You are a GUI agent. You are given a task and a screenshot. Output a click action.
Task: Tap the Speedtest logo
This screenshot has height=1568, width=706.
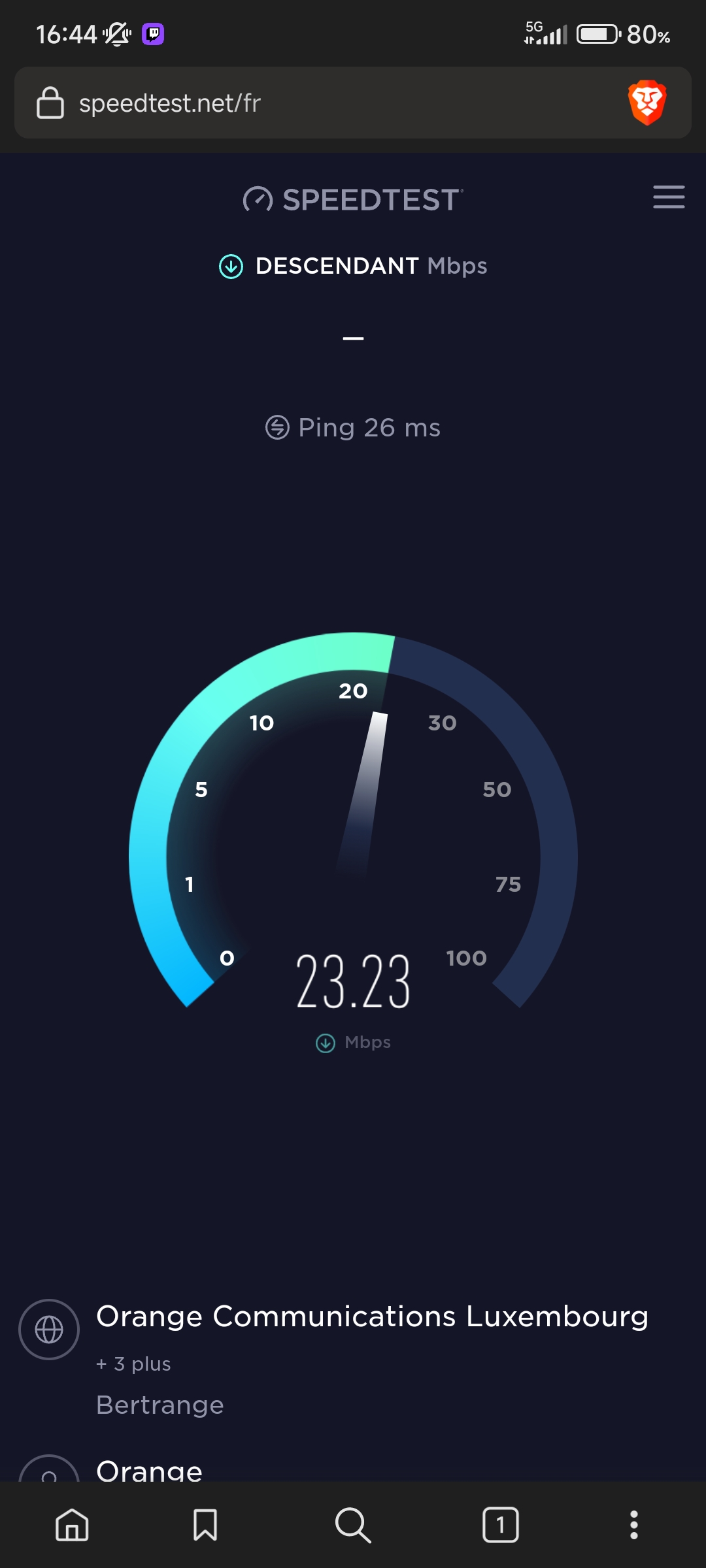(353, 199)
